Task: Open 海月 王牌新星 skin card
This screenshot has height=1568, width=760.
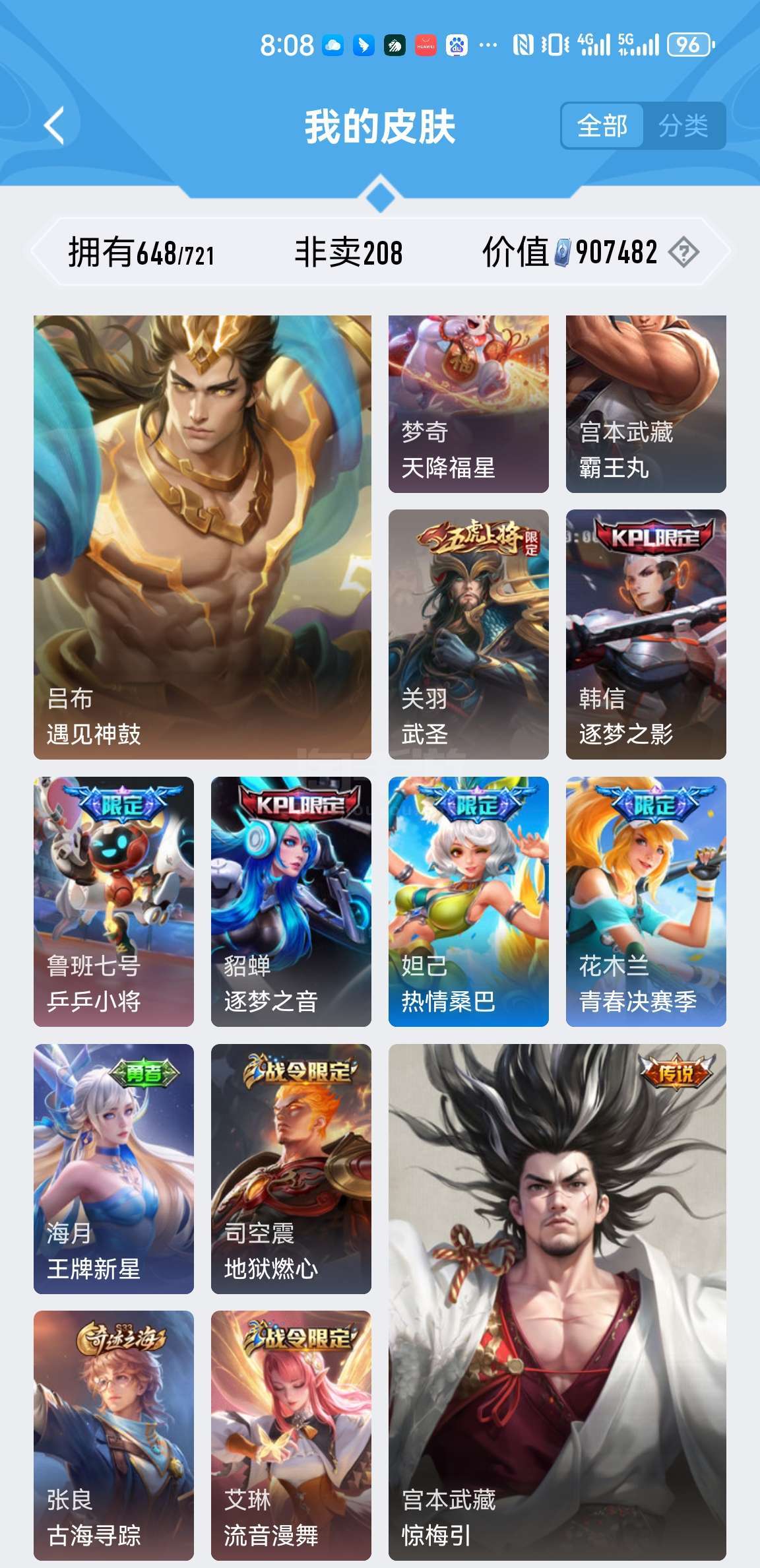Action: (x=113, y=1169)
